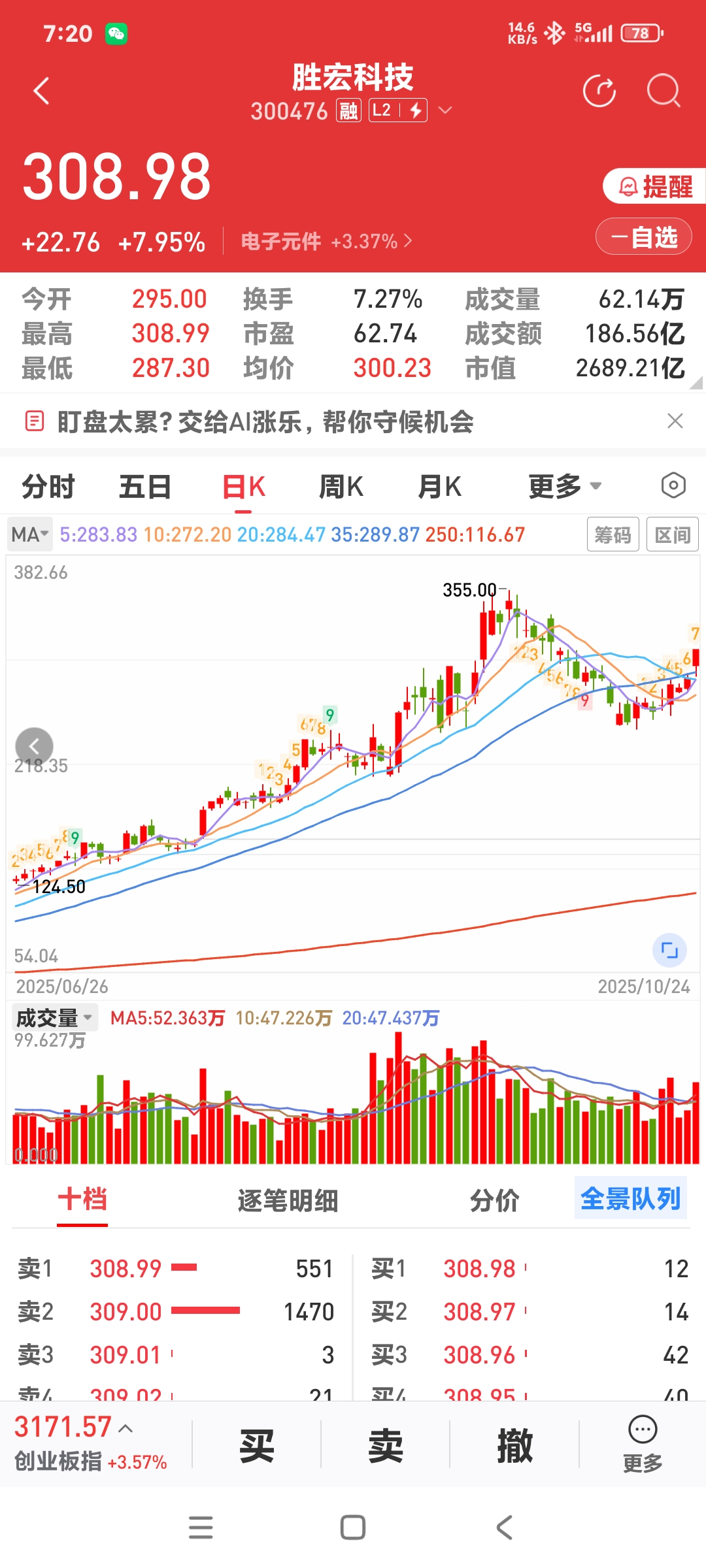The width and height of the screenshot is (706, 1568).
Task: Go back using the top-left arrow
Action: [x=41, y=91]
